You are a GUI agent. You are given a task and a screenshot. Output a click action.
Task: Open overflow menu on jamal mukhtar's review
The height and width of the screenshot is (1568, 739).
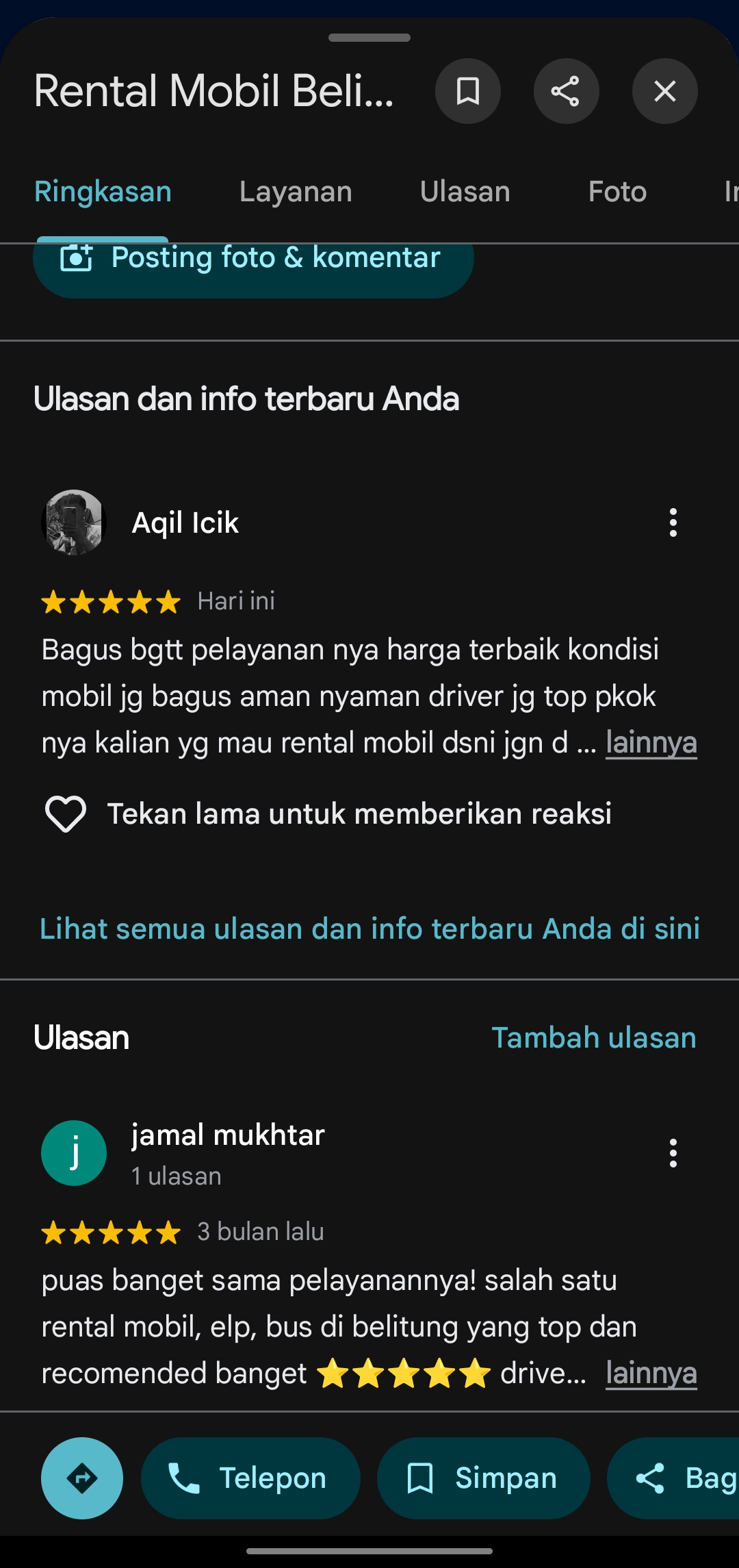pos(673,1153)
